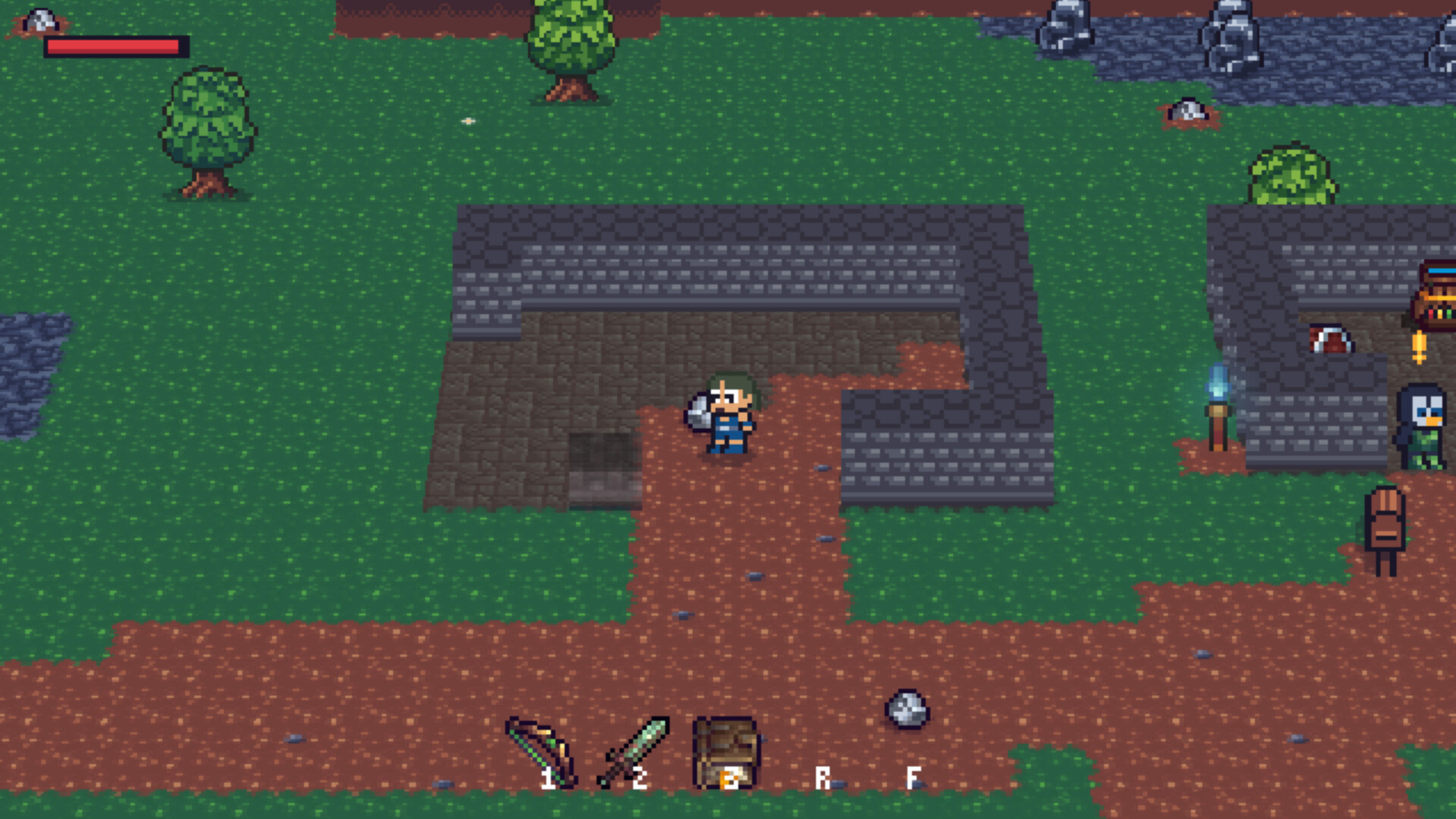Choose the spellbook hotbar item
The height and width of the screenshot is (819, 1456).
725,753
